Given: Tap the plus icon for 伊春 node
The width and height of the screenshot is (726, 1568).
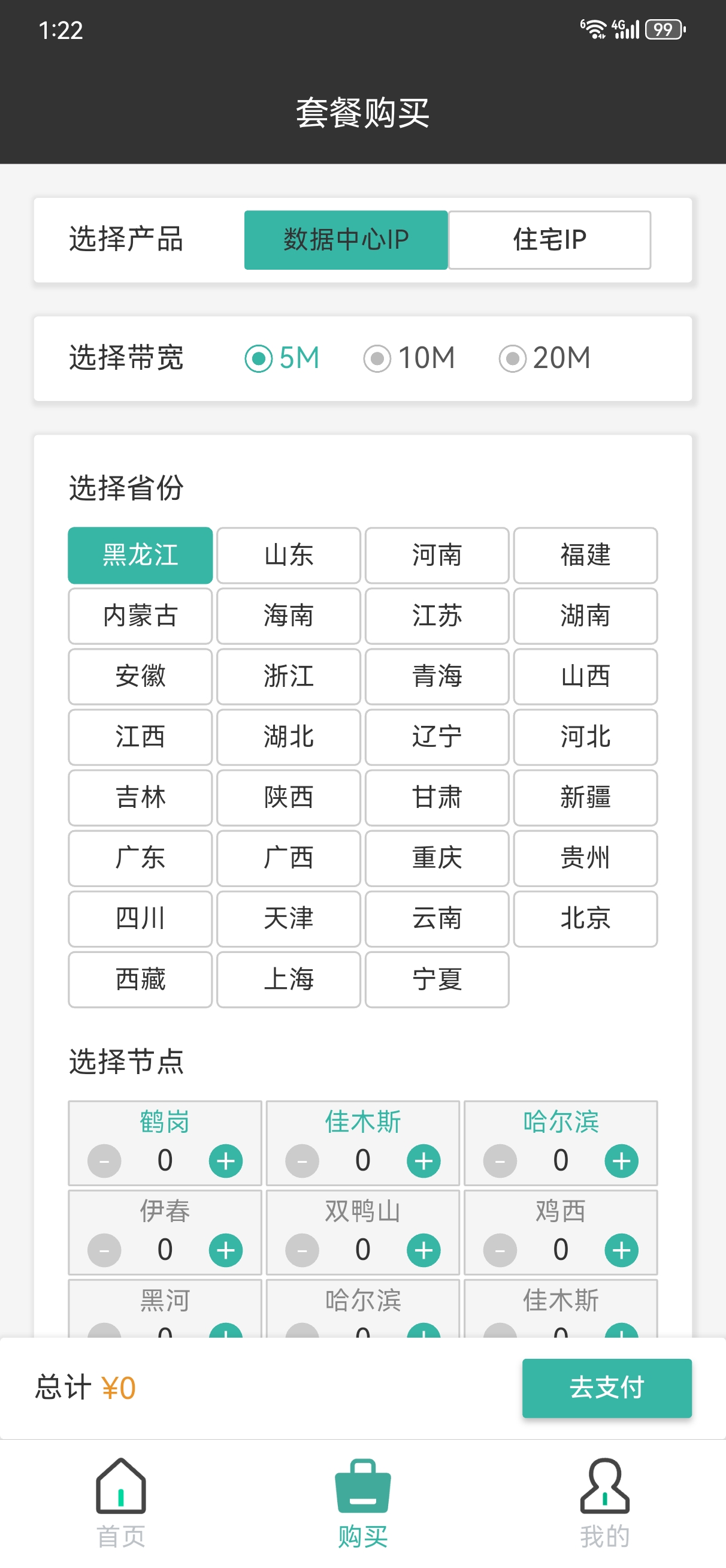Looking at the screenshot, I should click(x=225, y=1250).
